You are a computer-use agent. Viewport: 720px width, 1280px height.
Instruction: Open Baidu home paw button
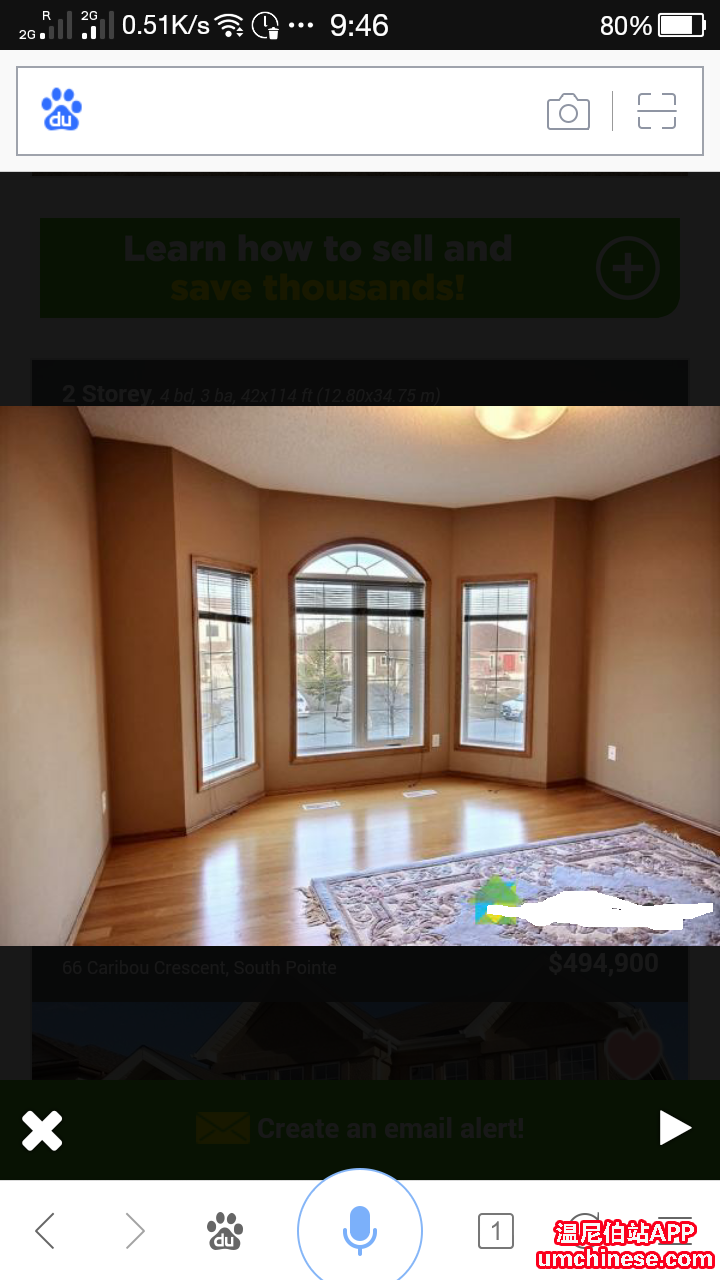[225, 1231]
